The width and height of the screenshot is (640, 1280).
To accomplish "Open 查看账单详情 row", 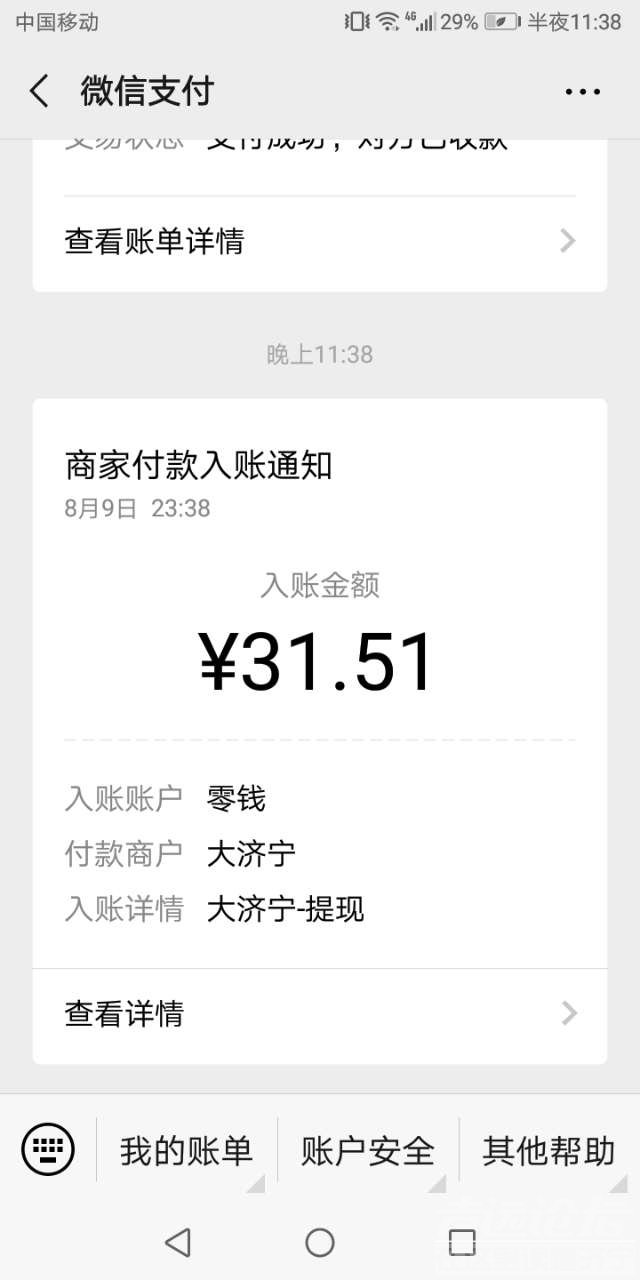I will pyautogui.click(x=319, y=241).
